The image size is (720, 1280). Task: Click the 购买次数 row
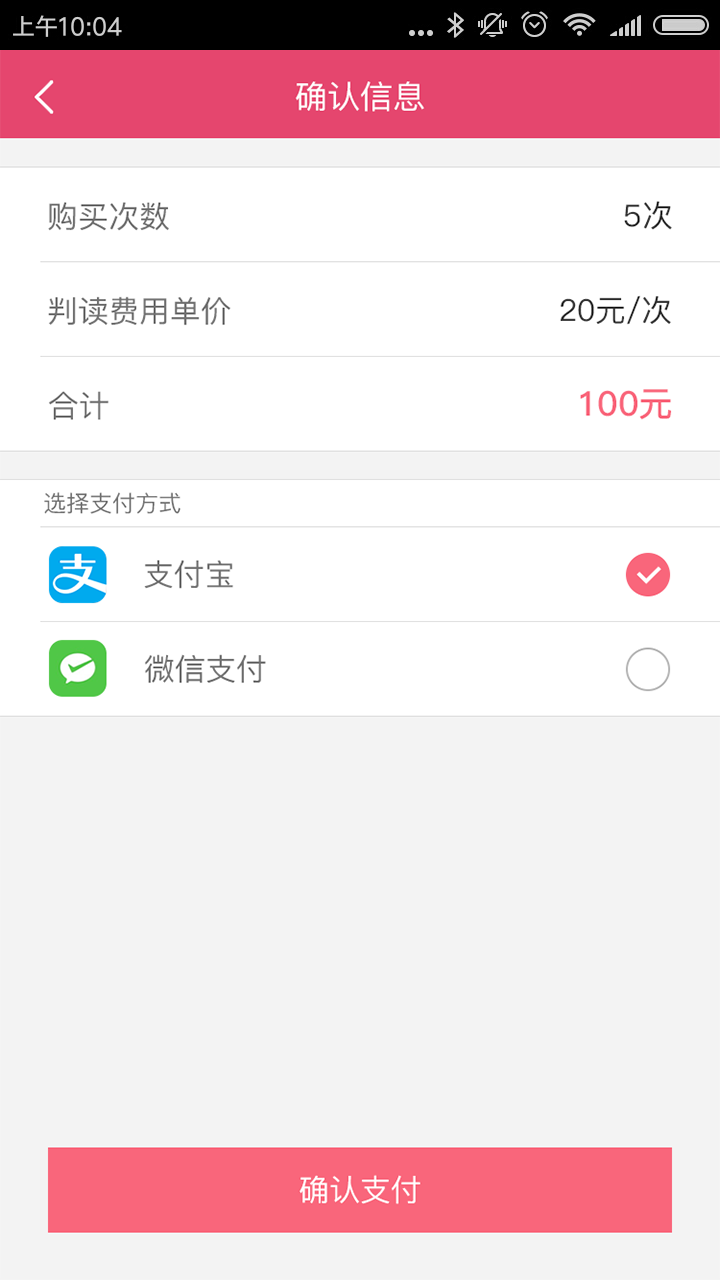(360, 215)
